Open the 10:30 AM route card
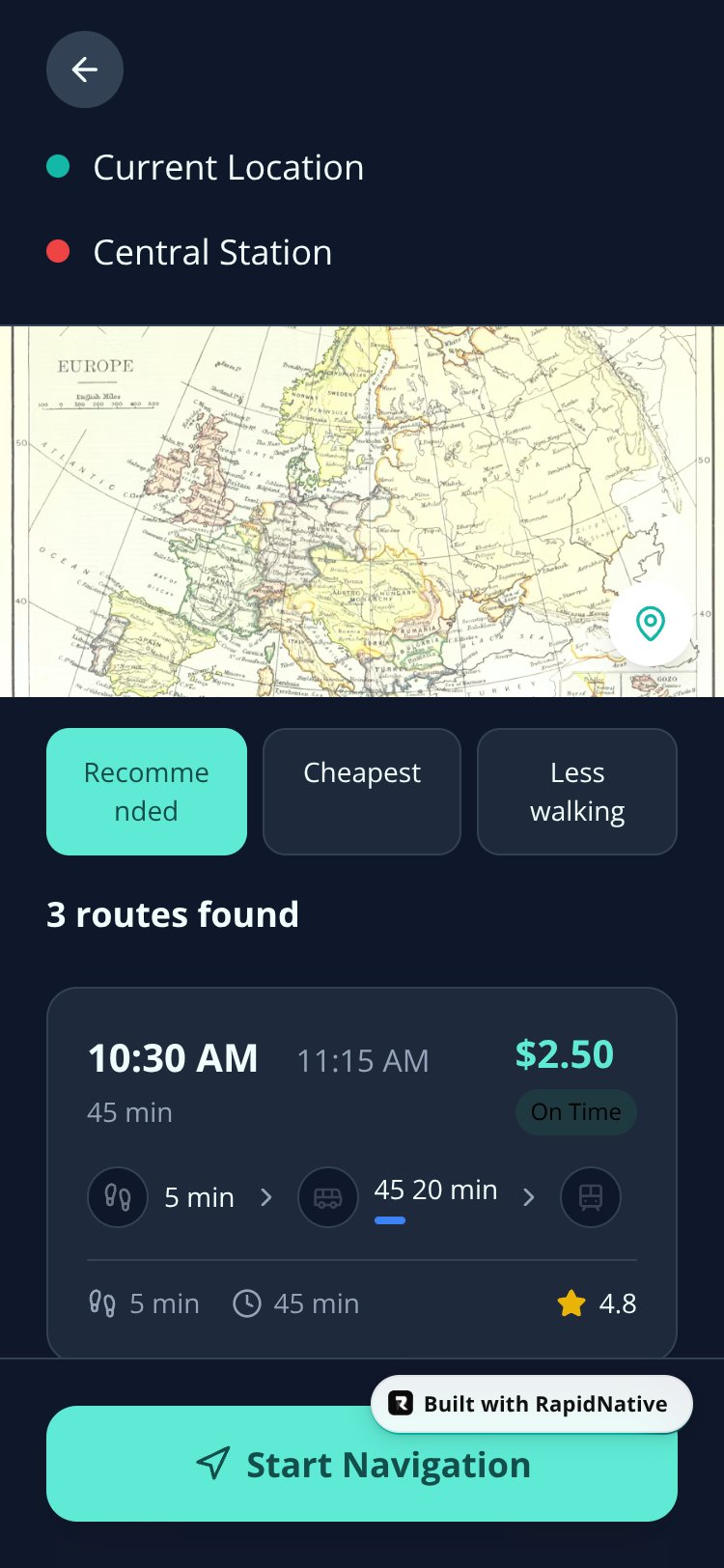Image resolution: width=724 pixels, height=1568 pixels. coord(362,1172)
